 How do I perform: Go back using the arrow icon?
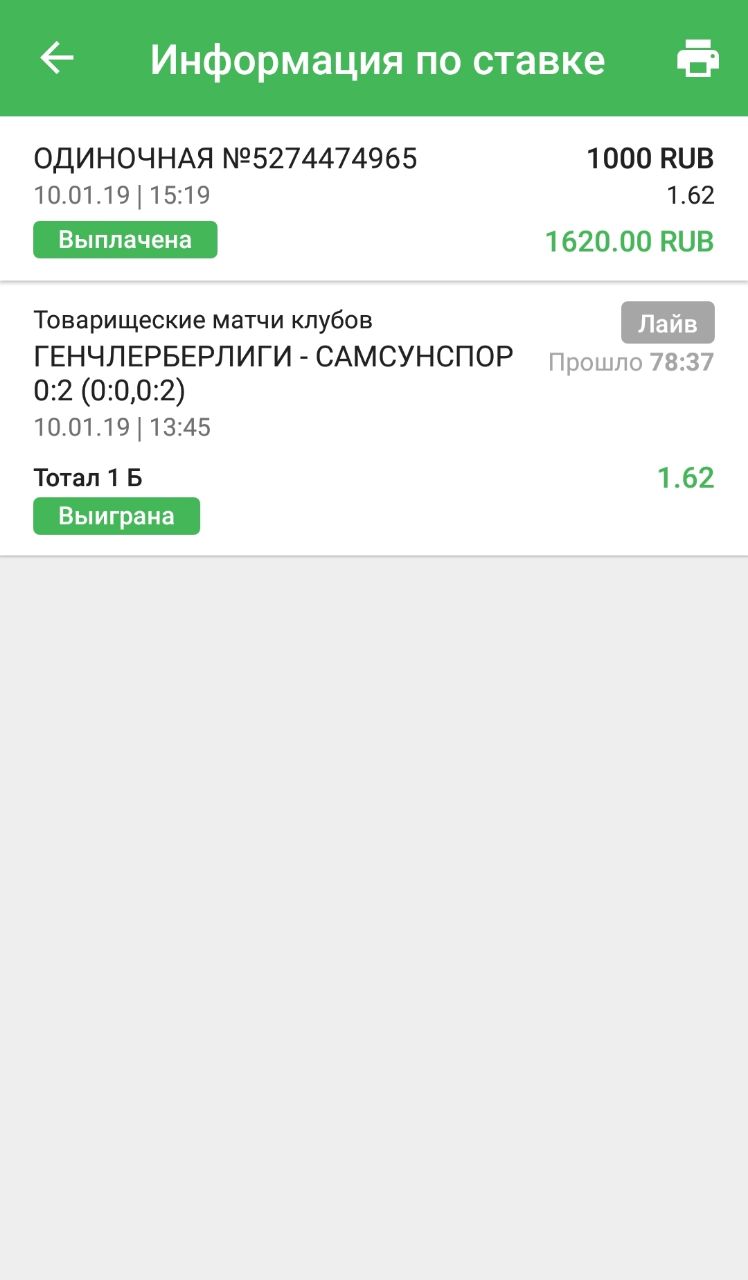click(57, 59)
